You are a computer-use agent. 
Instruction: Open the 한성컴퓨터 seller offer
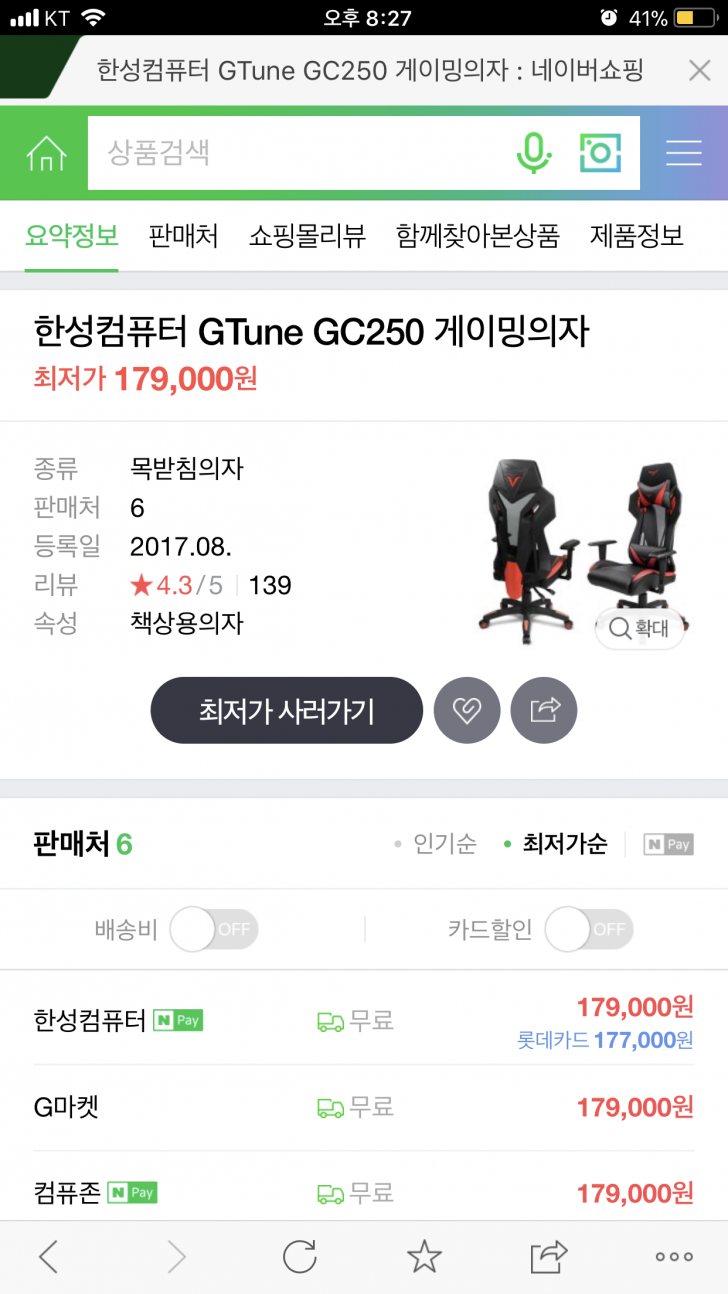click(90, 1021)
